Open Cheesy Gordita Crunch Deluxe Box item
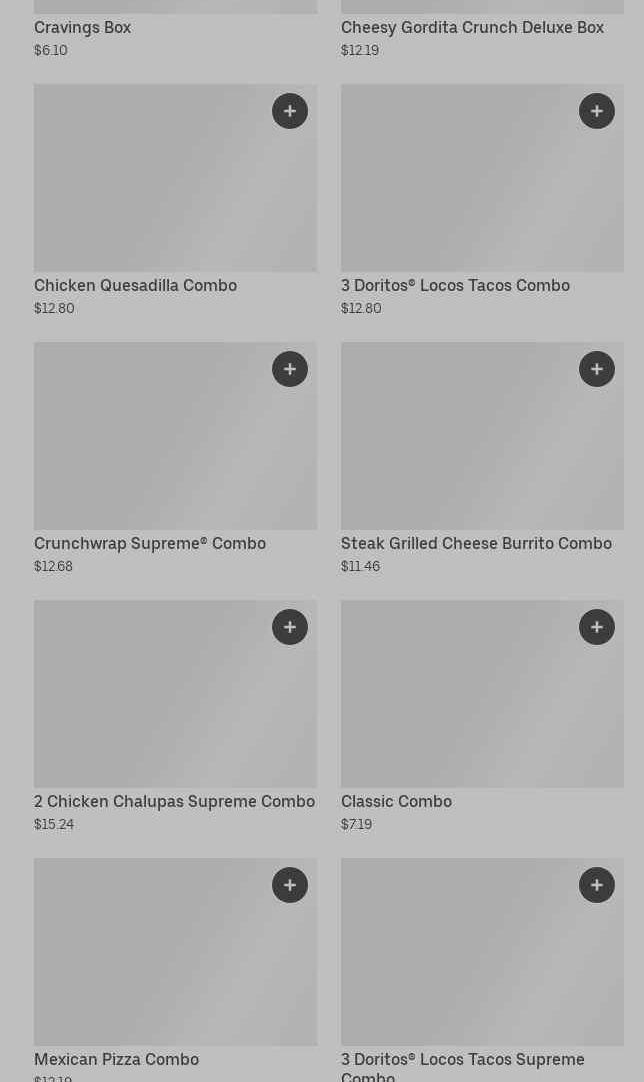 [x=472, y=28]
